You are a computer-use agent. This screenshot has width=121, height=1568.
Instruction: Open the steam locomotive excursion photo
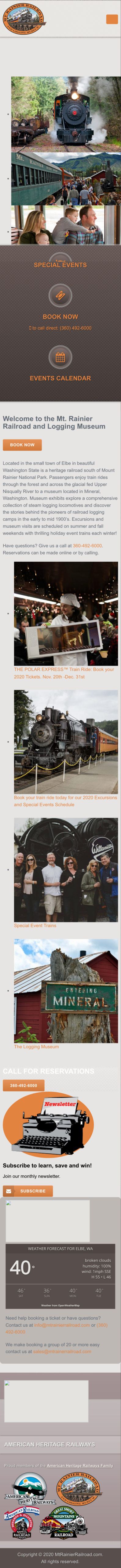66,741
